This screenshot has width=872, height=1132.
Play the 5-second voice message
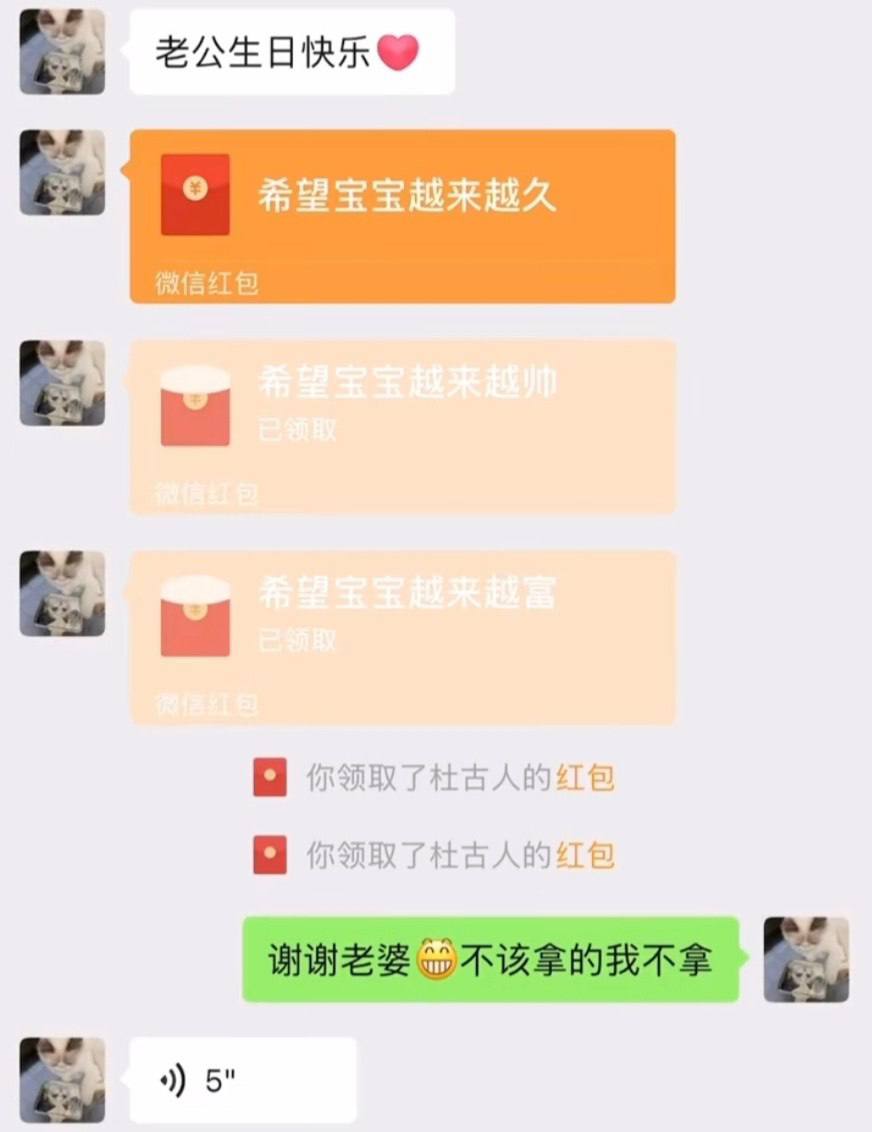click(x=242, y=1080)
